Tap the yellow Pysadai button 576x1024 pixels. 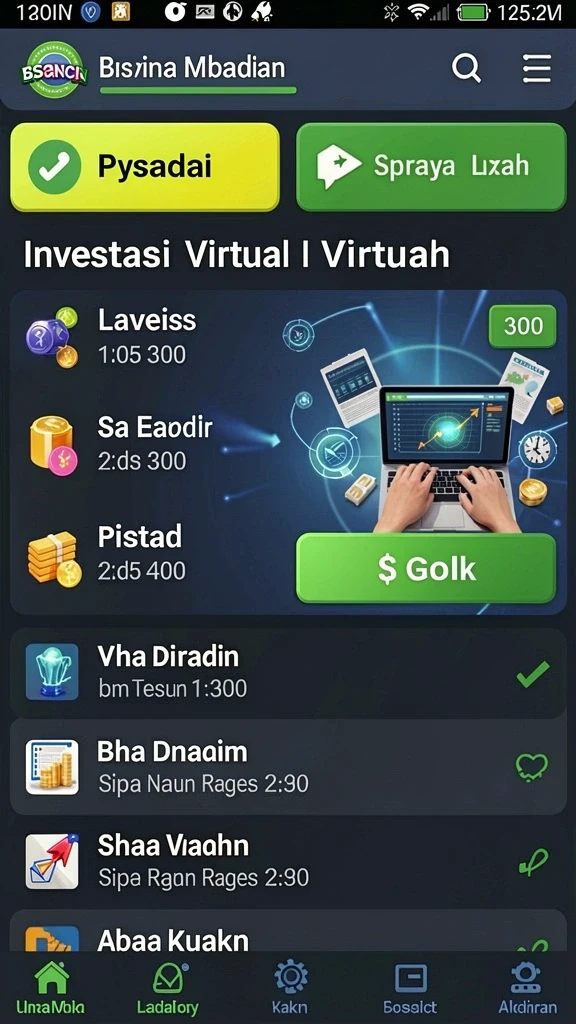[145, 167]
